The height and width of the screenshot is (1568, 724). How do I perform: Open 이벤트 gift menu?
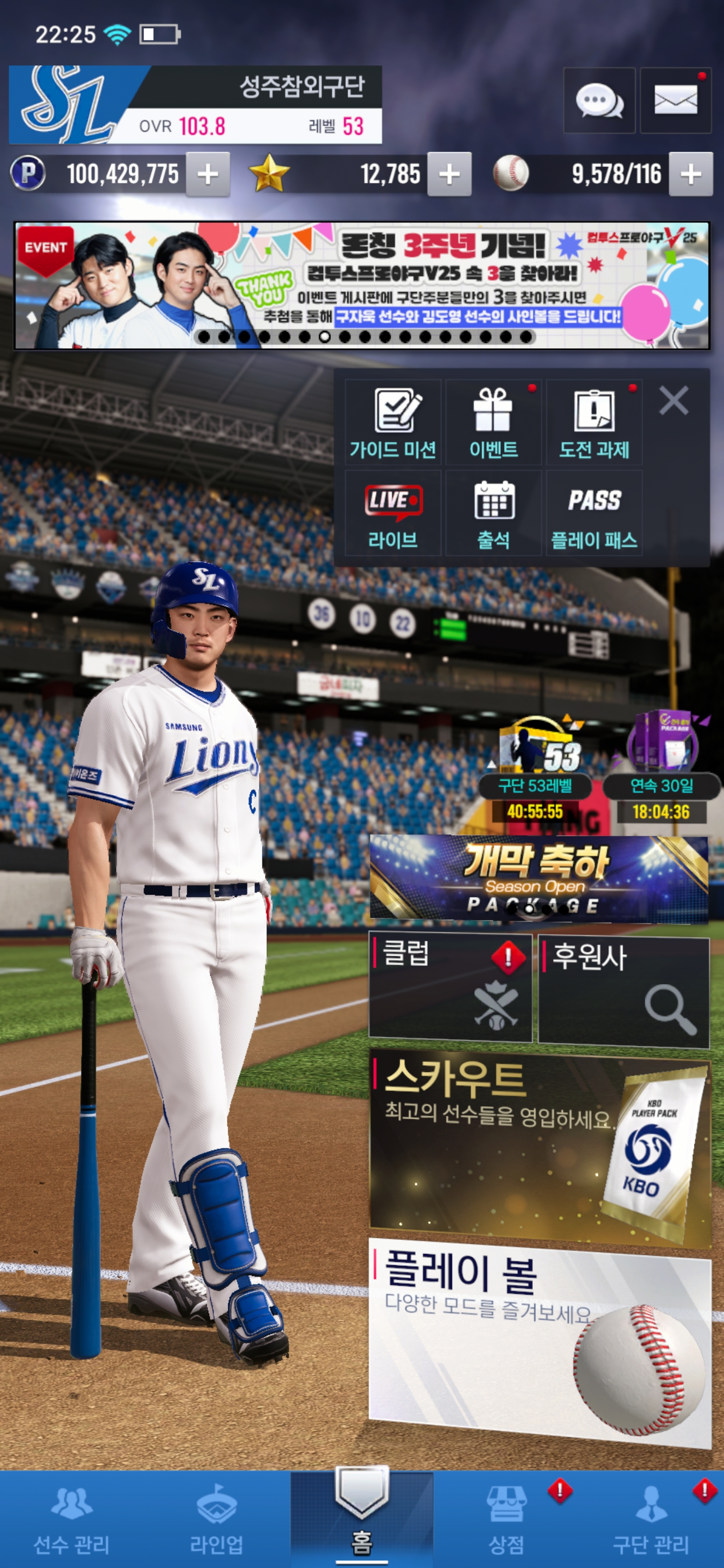point(493,423)
